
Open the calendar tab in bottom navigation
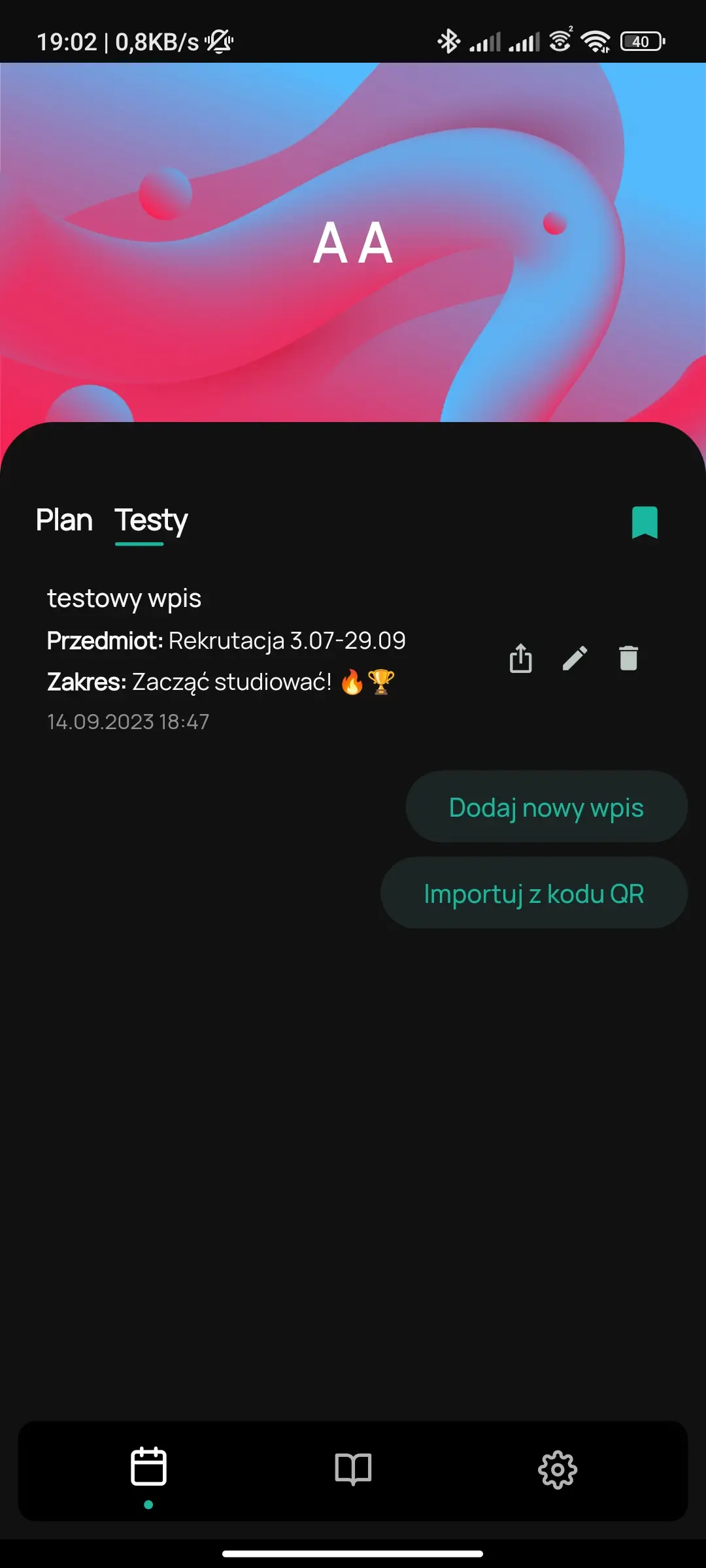click(x=149, y=1468)
